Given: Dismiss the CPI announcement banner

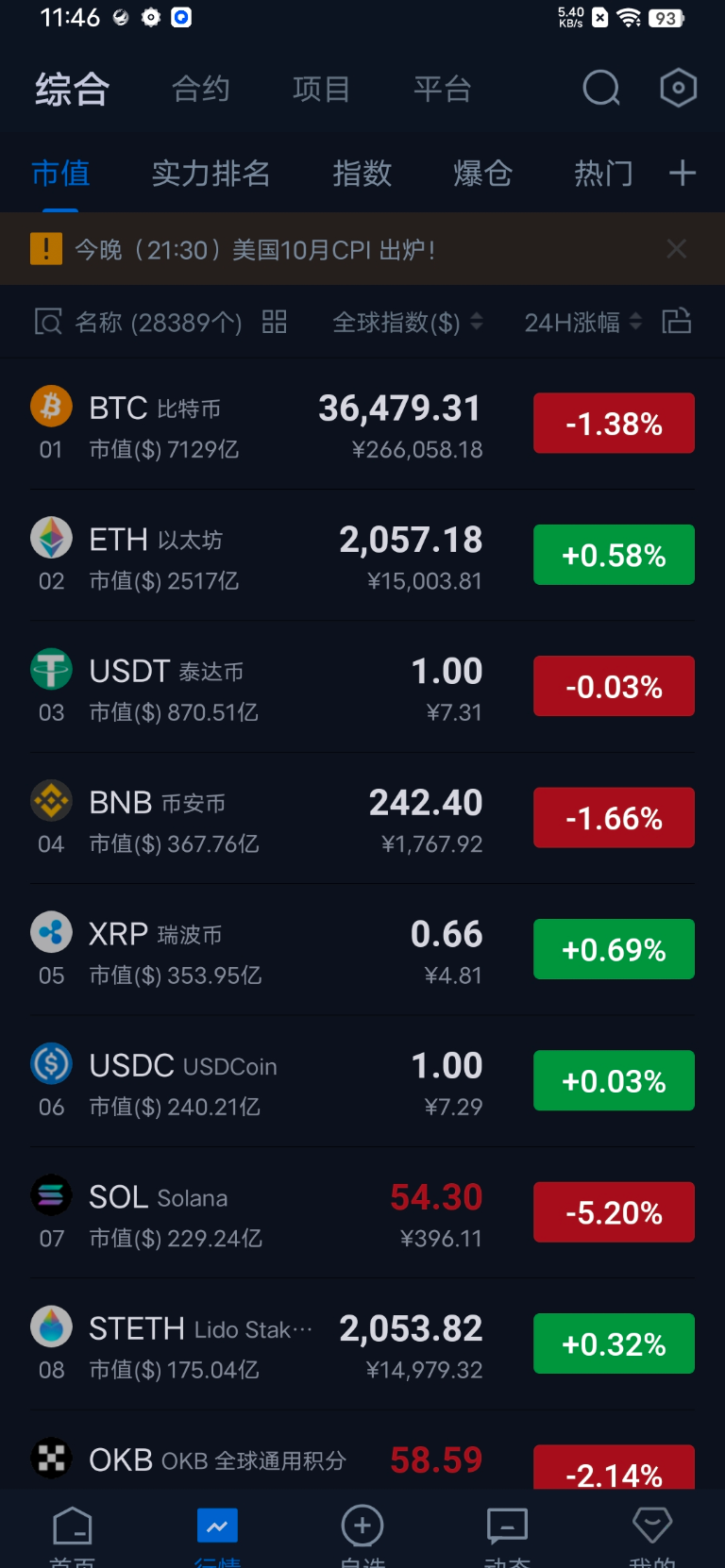Looking at the screenshot, I should (x=676, y=249).
